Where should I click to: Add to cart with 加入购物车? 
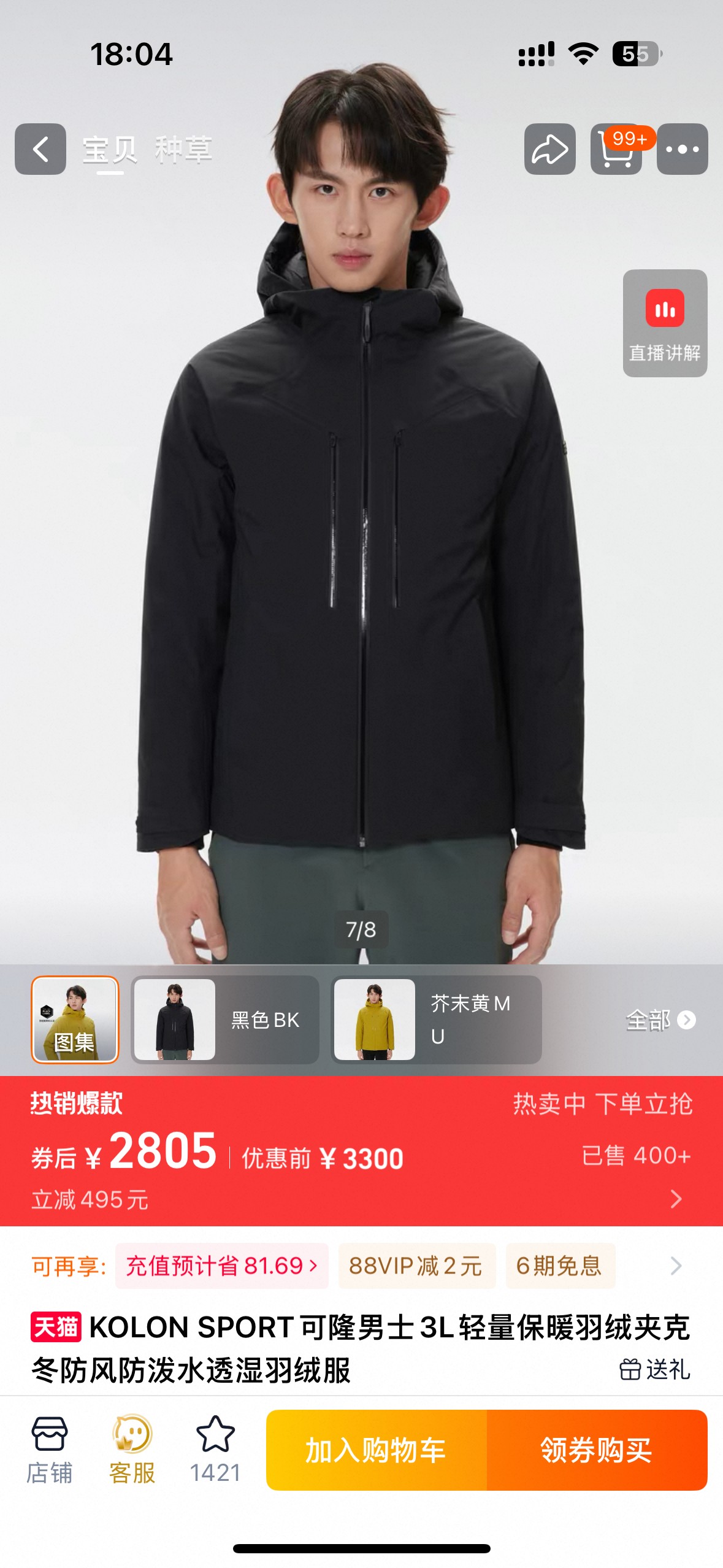click(x=376, y=1450)
